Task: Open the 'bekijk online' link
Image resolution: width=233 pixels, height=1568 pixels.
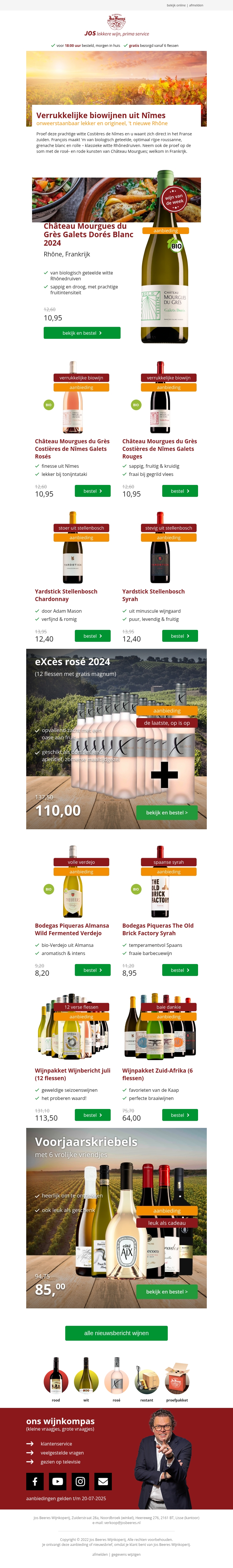Action: tap(176, 6)
